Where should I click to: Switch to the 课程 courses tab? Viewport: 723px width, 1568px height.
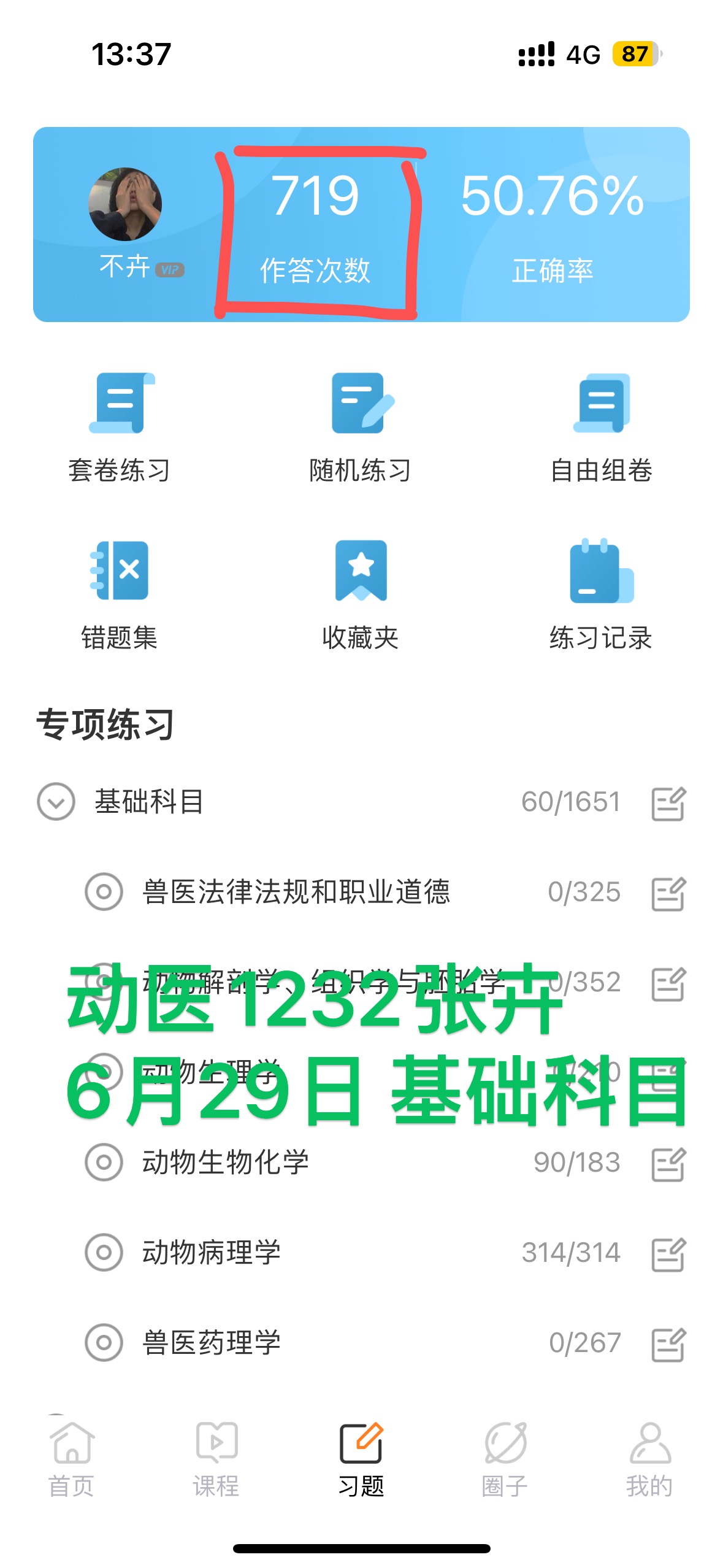[x=216, y=1459]
